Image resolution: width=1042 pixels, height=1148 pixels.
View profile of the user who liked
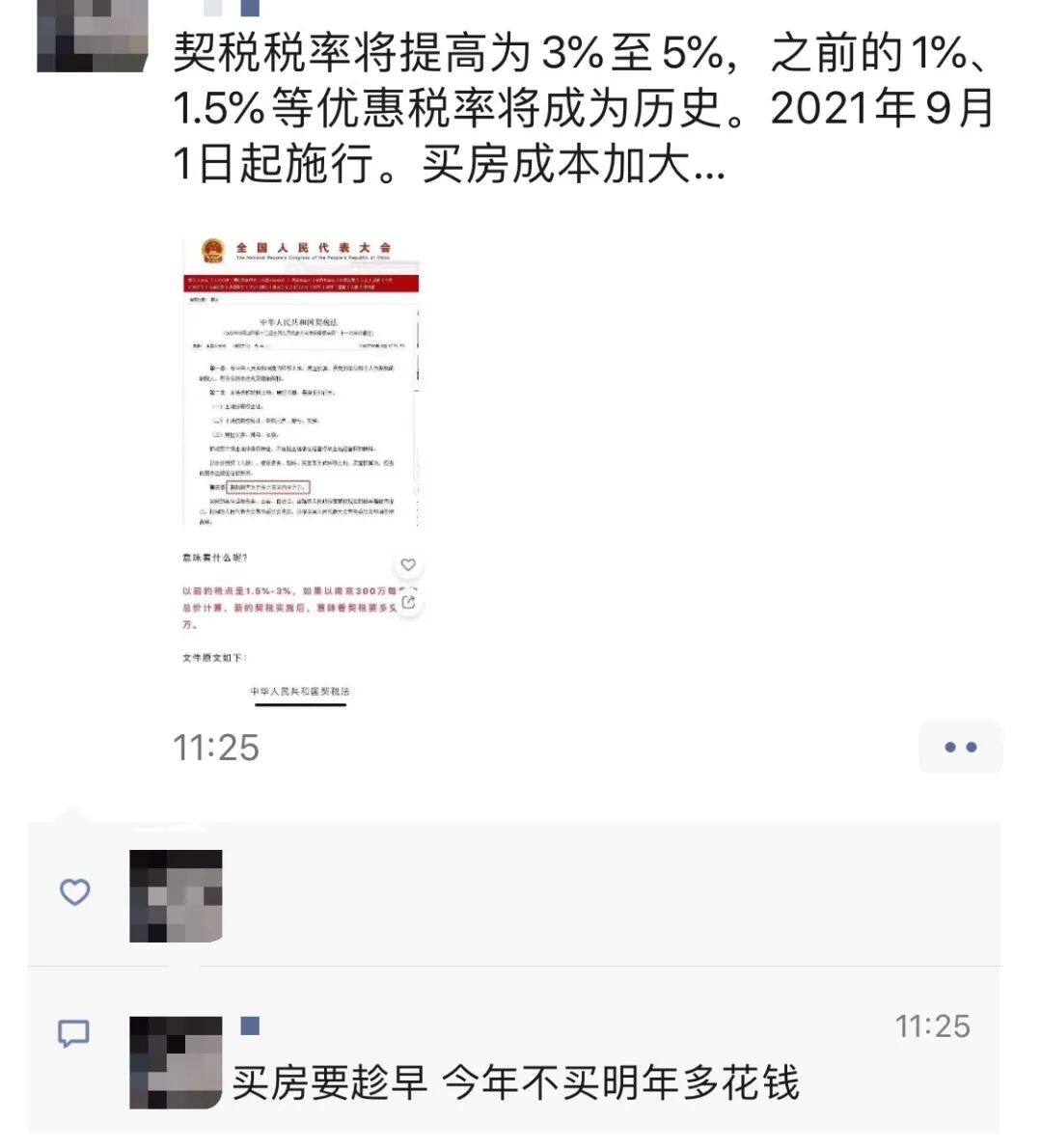point(176,895)
